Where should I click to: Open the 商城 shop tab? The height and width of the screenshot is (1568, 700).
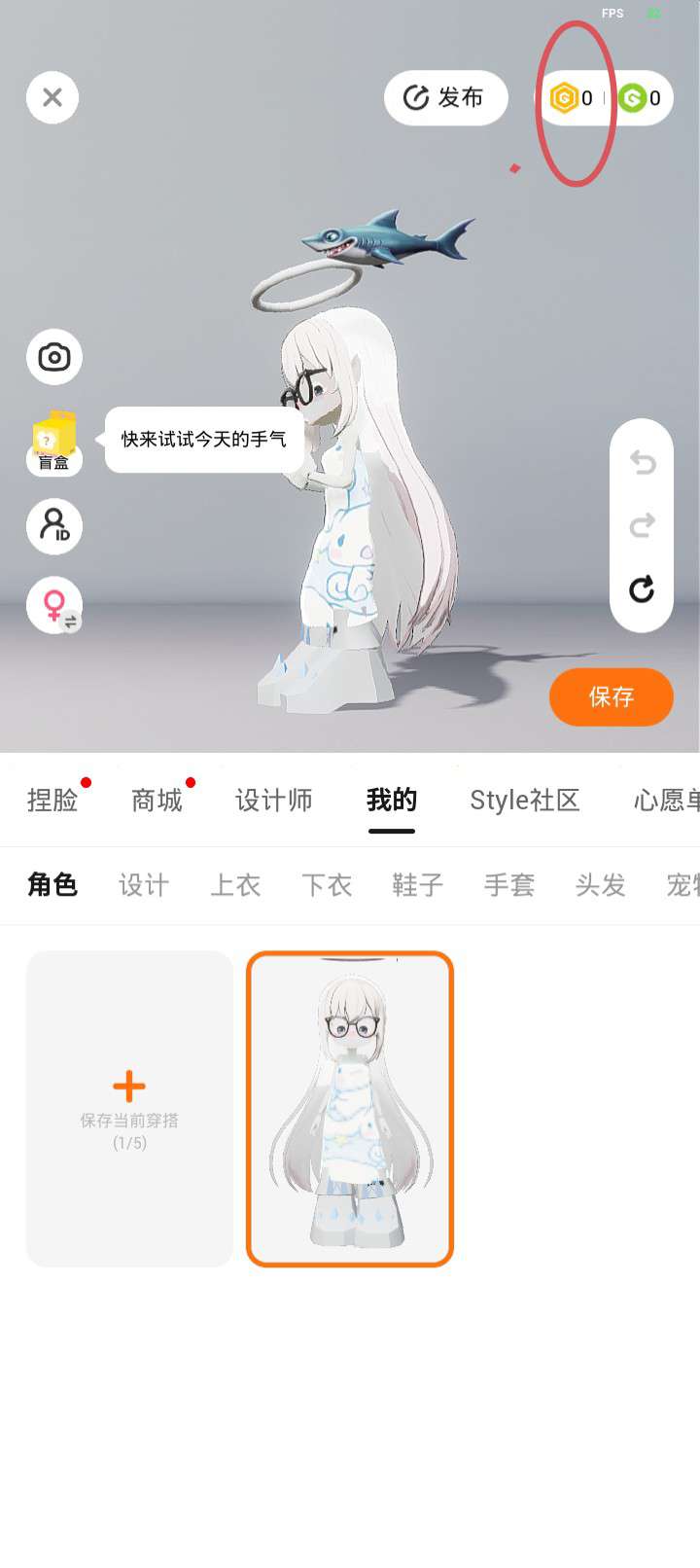(157, 801)
